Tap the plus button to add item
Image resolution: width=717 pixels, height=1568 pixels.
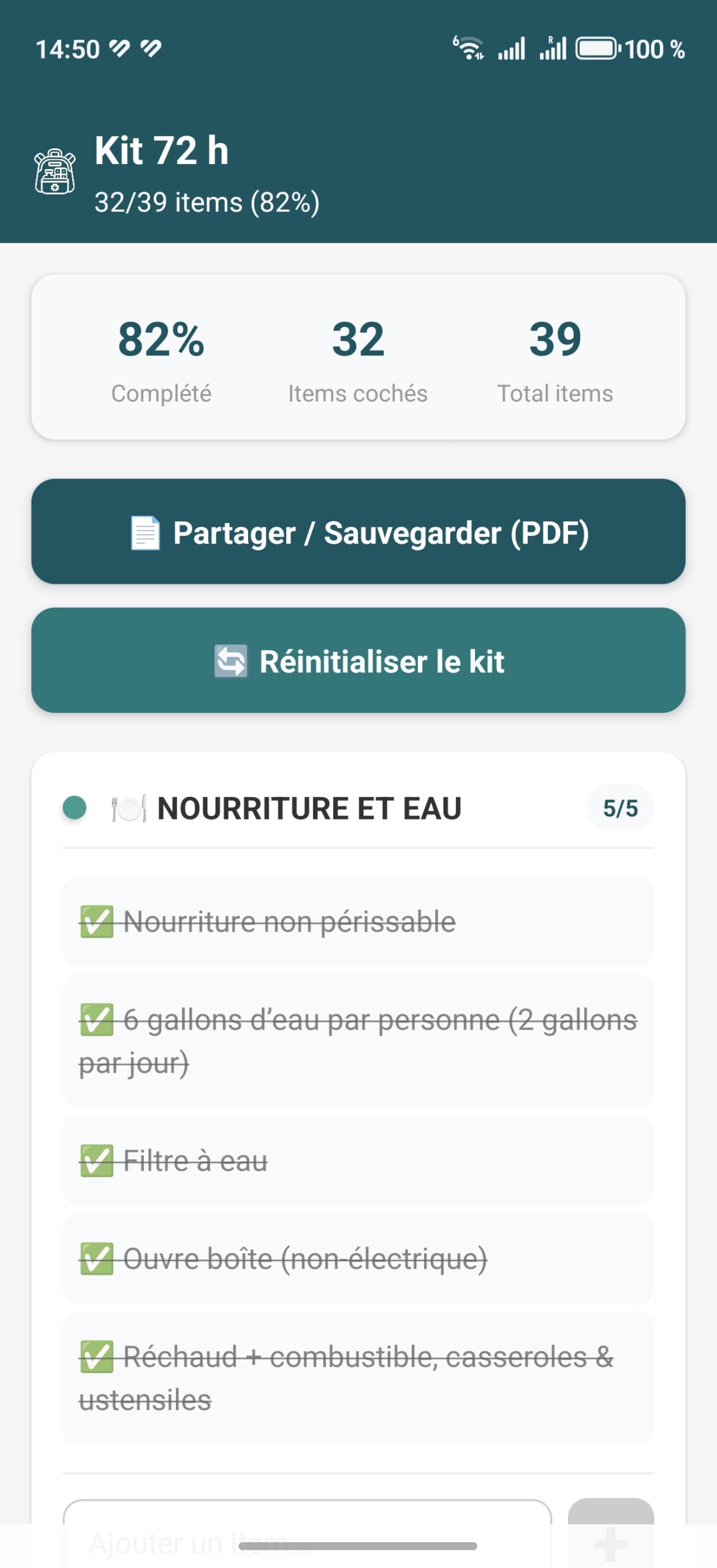(611, 1533)
